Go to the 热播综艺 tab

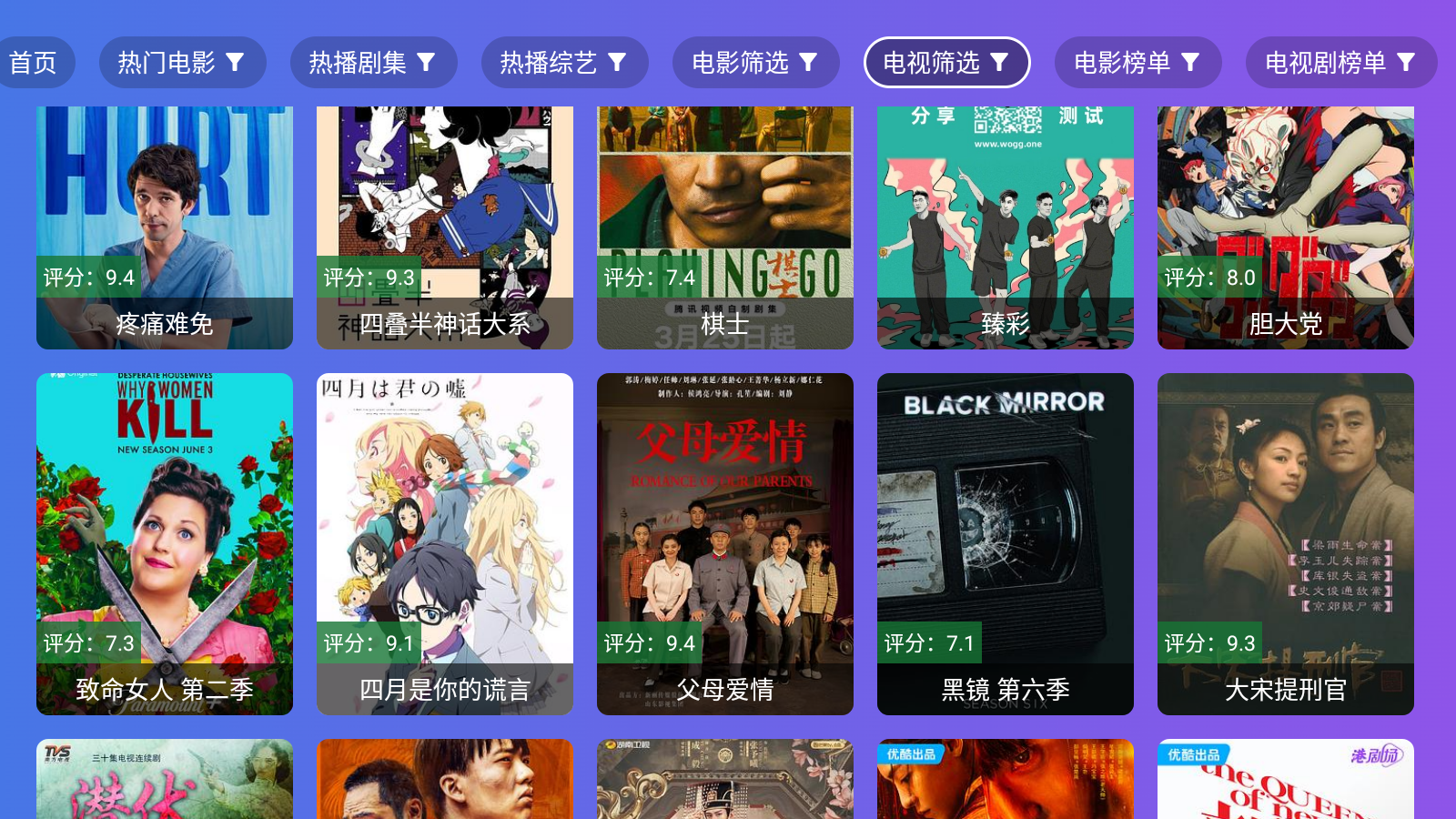tap(564, 63)
